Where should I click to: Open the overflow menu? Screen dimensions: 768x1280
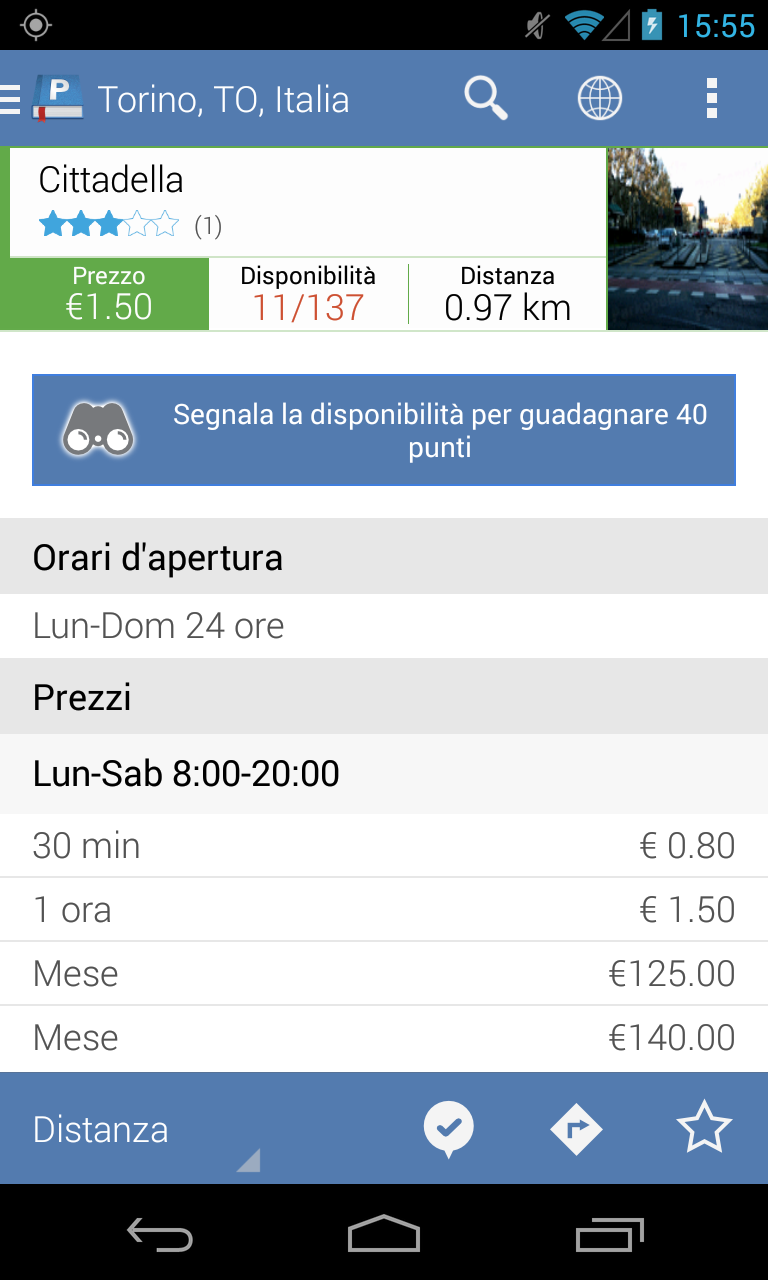(x=711, y=99)
